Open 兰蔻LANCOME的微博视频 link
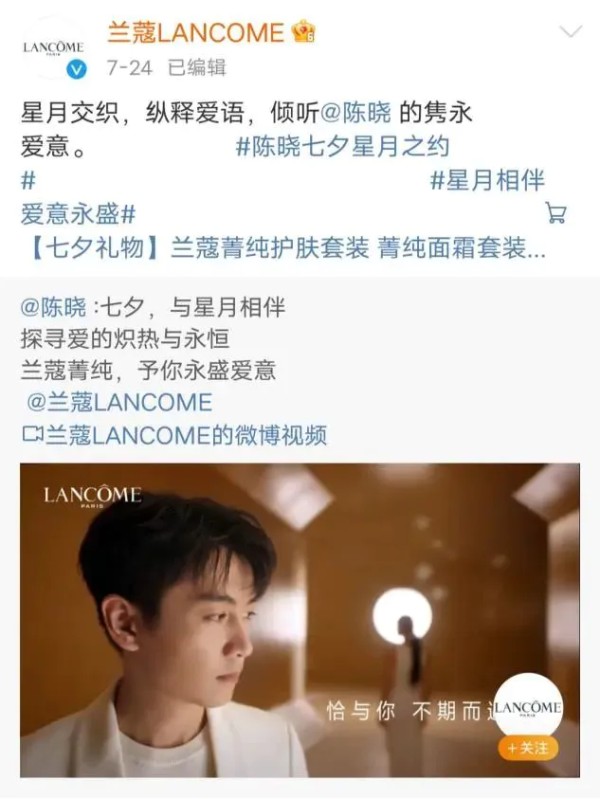Viewport: 600px width, 799px height. pyautogui.click(x=174, y=435)
